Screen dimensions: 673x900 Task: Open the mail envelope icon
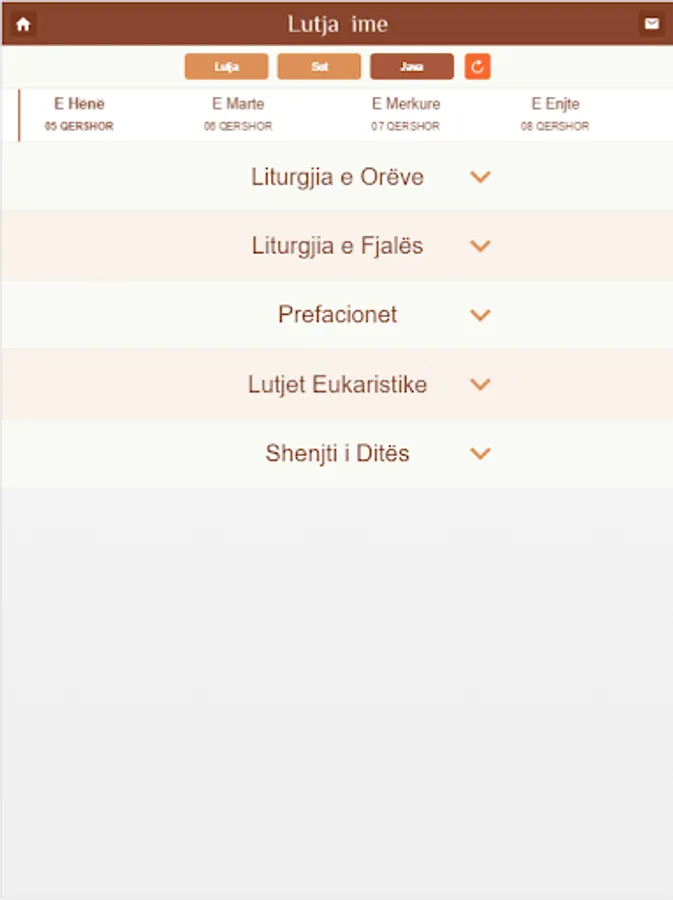click(x=652, y=24)
